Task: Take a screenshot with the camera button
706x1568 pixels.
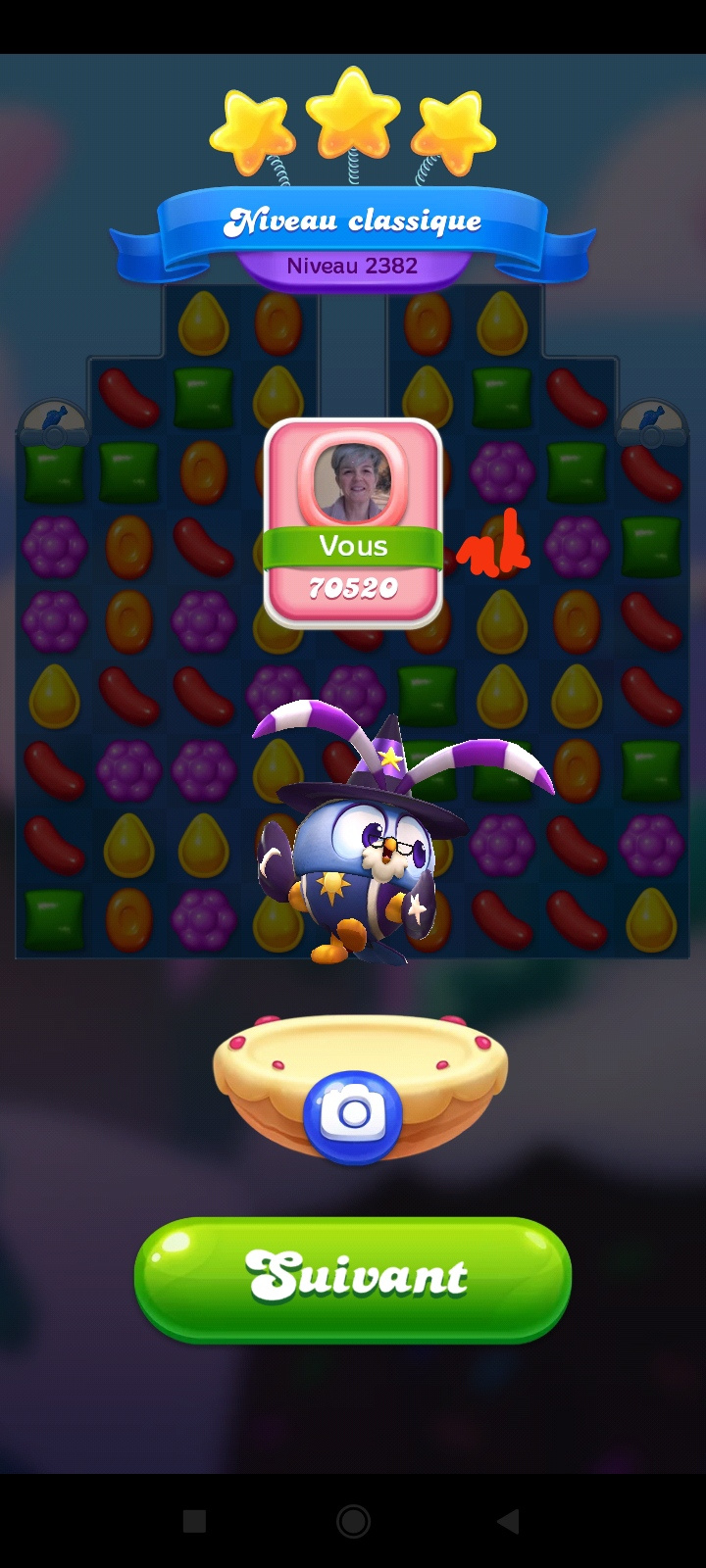Action: (x=352, y=1115)
